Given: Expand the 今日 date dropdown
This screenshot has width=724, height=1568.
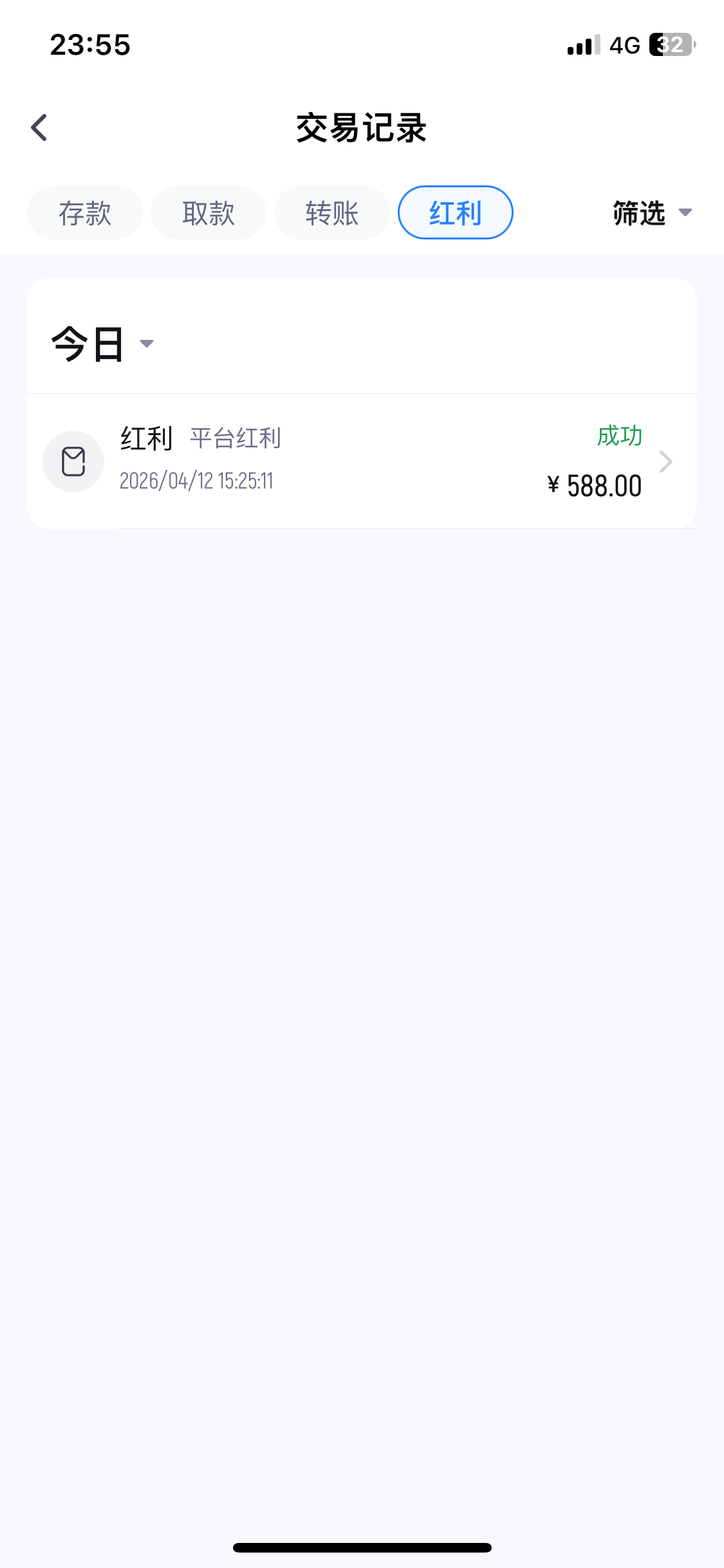Looking at the screenshot, I should tap(103, 344).
